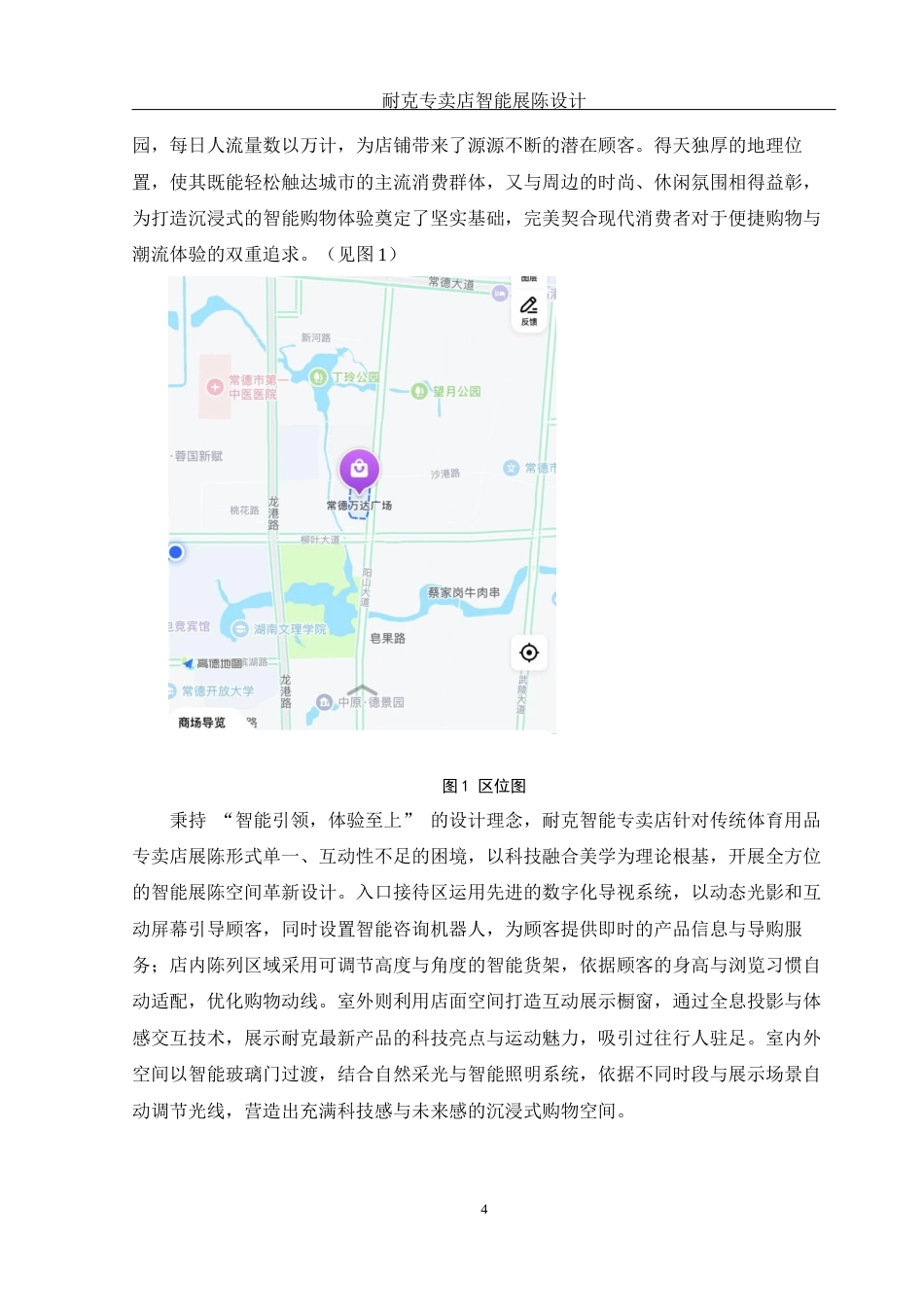Tap the hotel icon near 常德大道
Viewport: 924px width, 1307px height.
498,293
